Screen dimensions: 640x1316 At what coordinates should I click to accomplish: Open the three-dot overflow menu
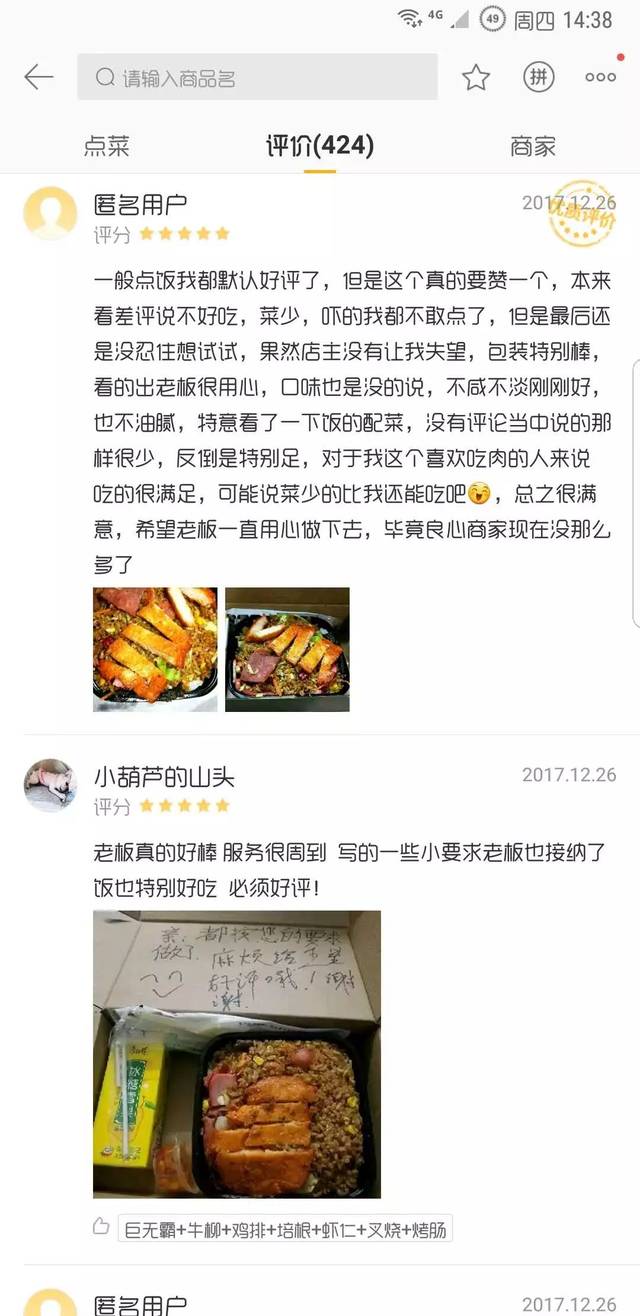600,77
